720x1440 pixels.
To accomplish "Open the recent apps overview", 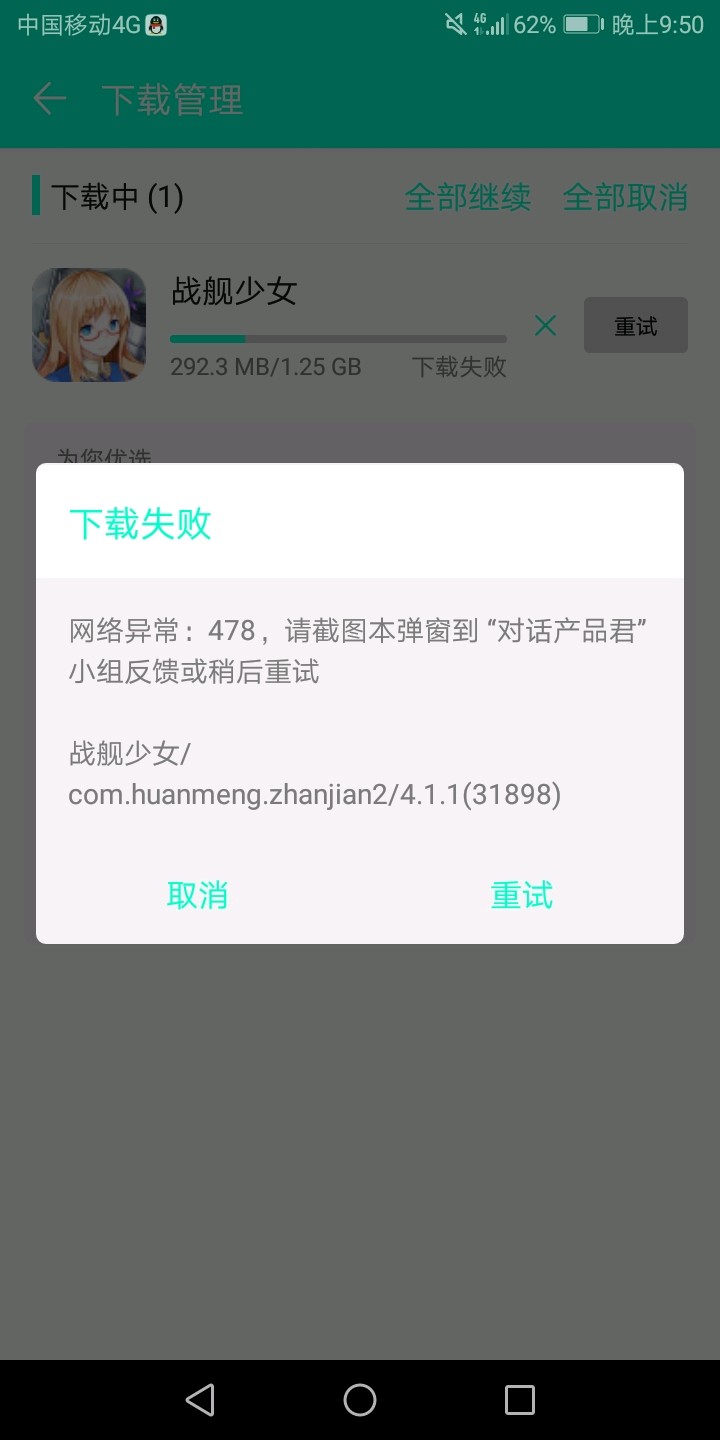I will (x=519, y=1400).
